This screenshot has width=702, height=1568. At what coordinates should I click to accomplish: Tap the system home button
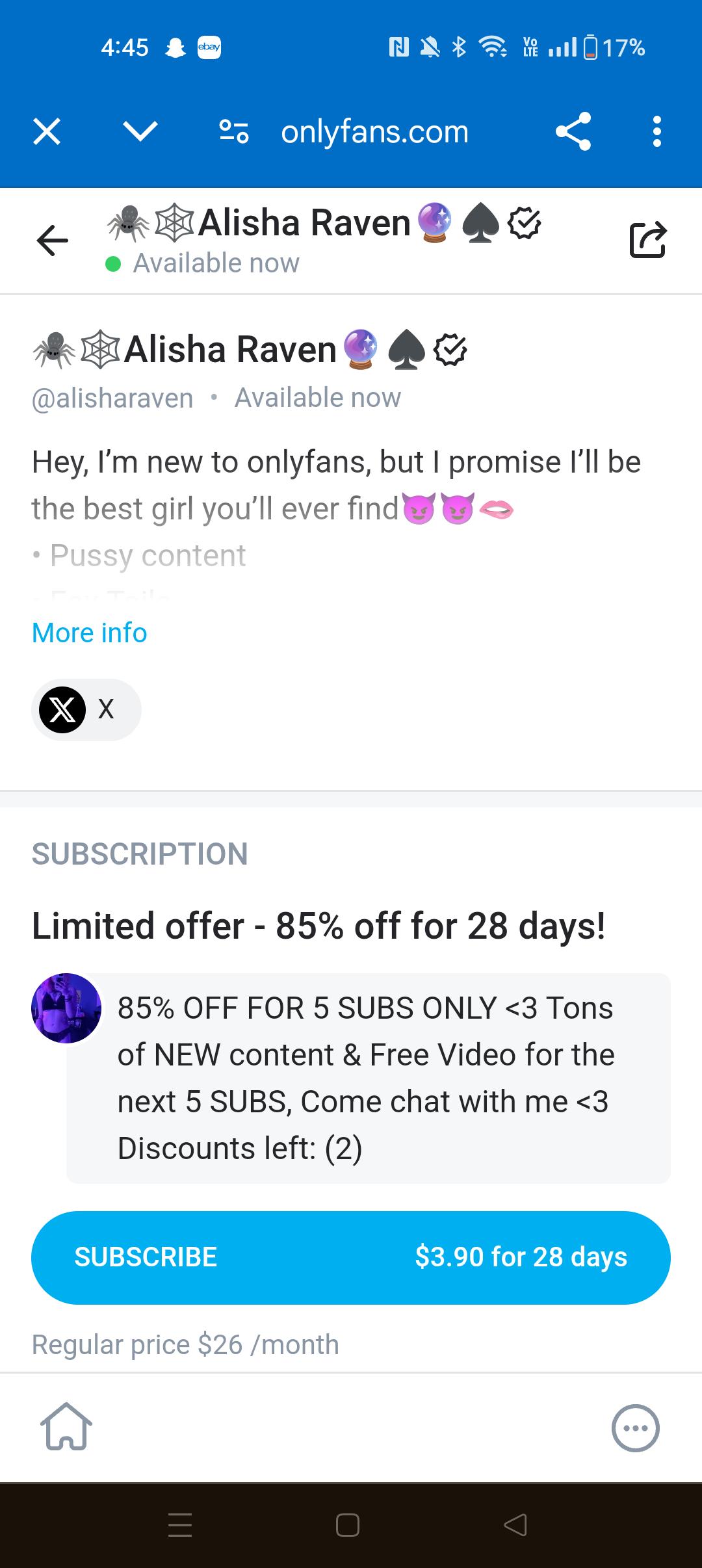[348, 1525]
